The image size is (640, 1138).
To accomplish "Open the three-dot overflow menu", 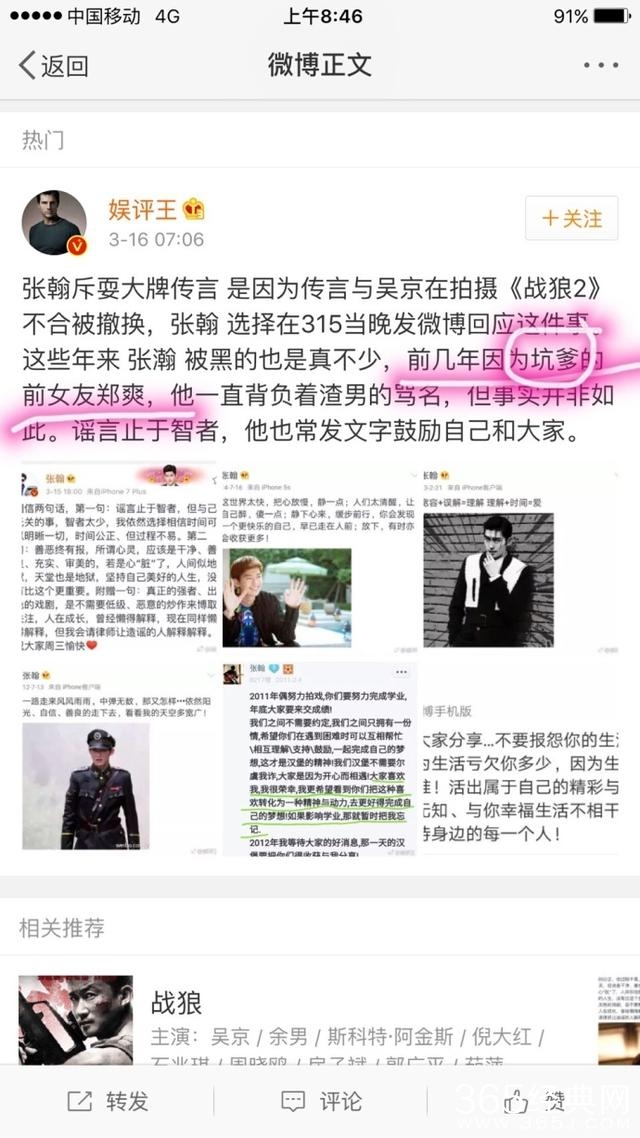I will pos(601,66).
